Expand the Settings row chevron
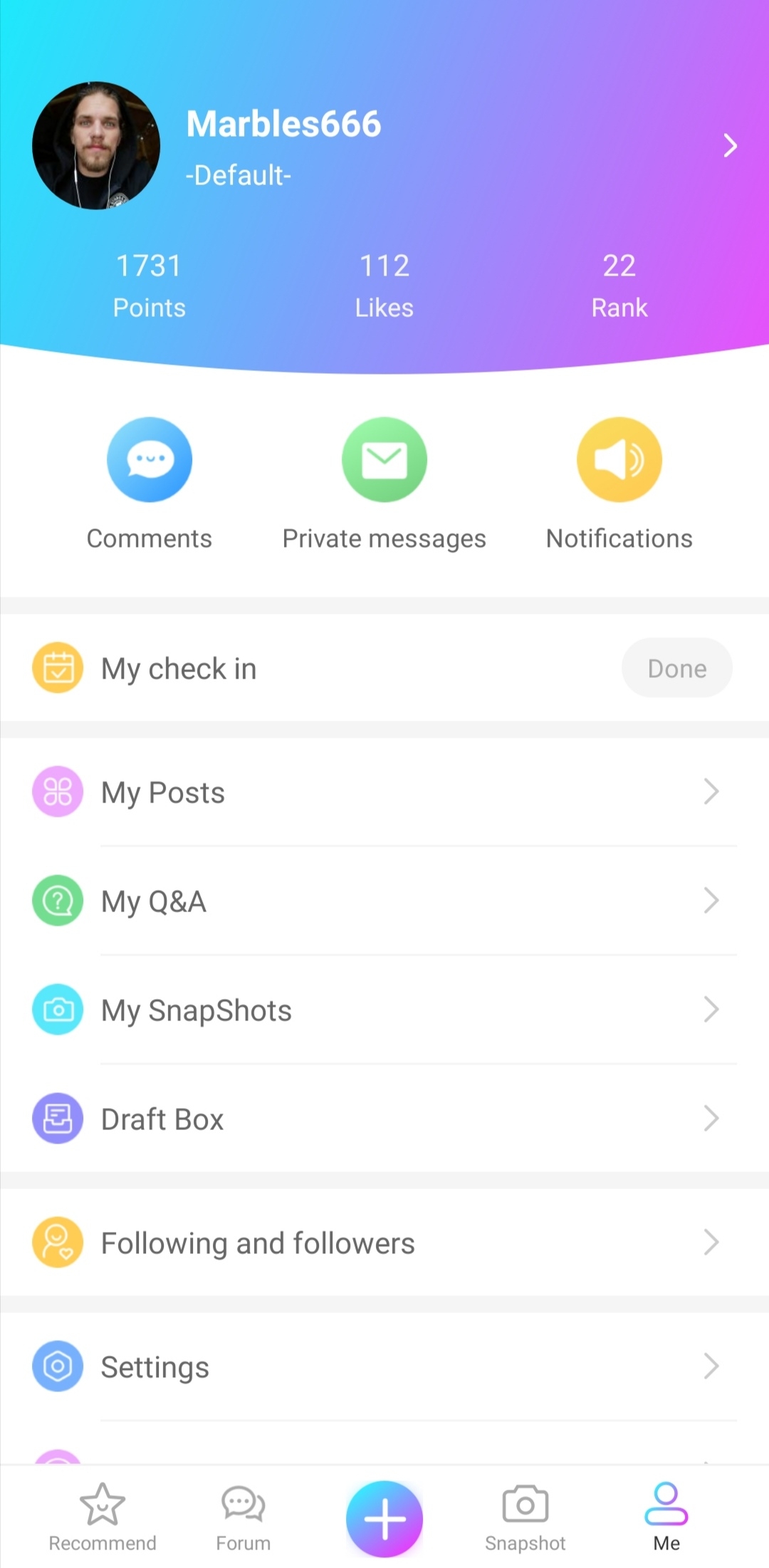 pyautogui.click(x=711, y=1366)
